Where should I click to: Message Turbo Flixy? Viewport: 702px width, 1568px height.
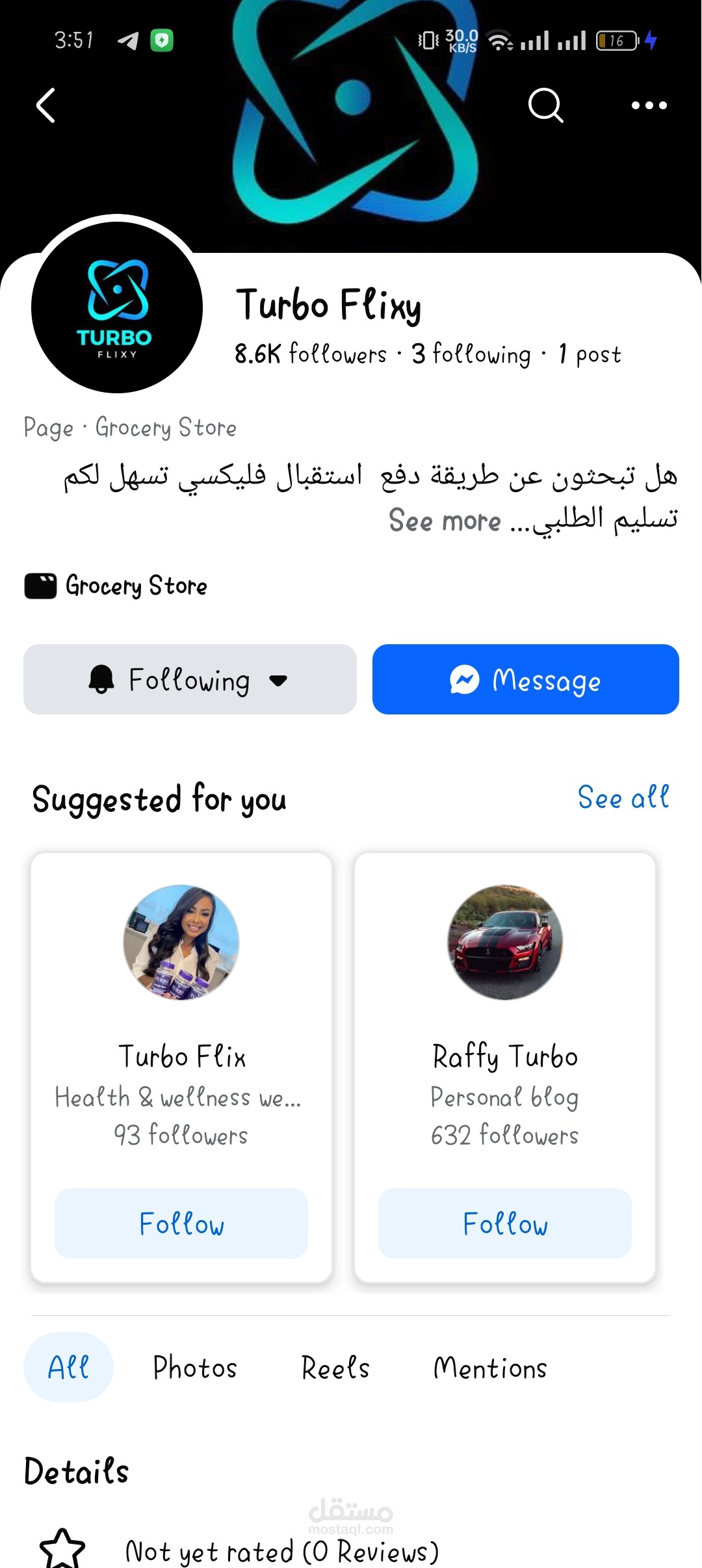525,679
